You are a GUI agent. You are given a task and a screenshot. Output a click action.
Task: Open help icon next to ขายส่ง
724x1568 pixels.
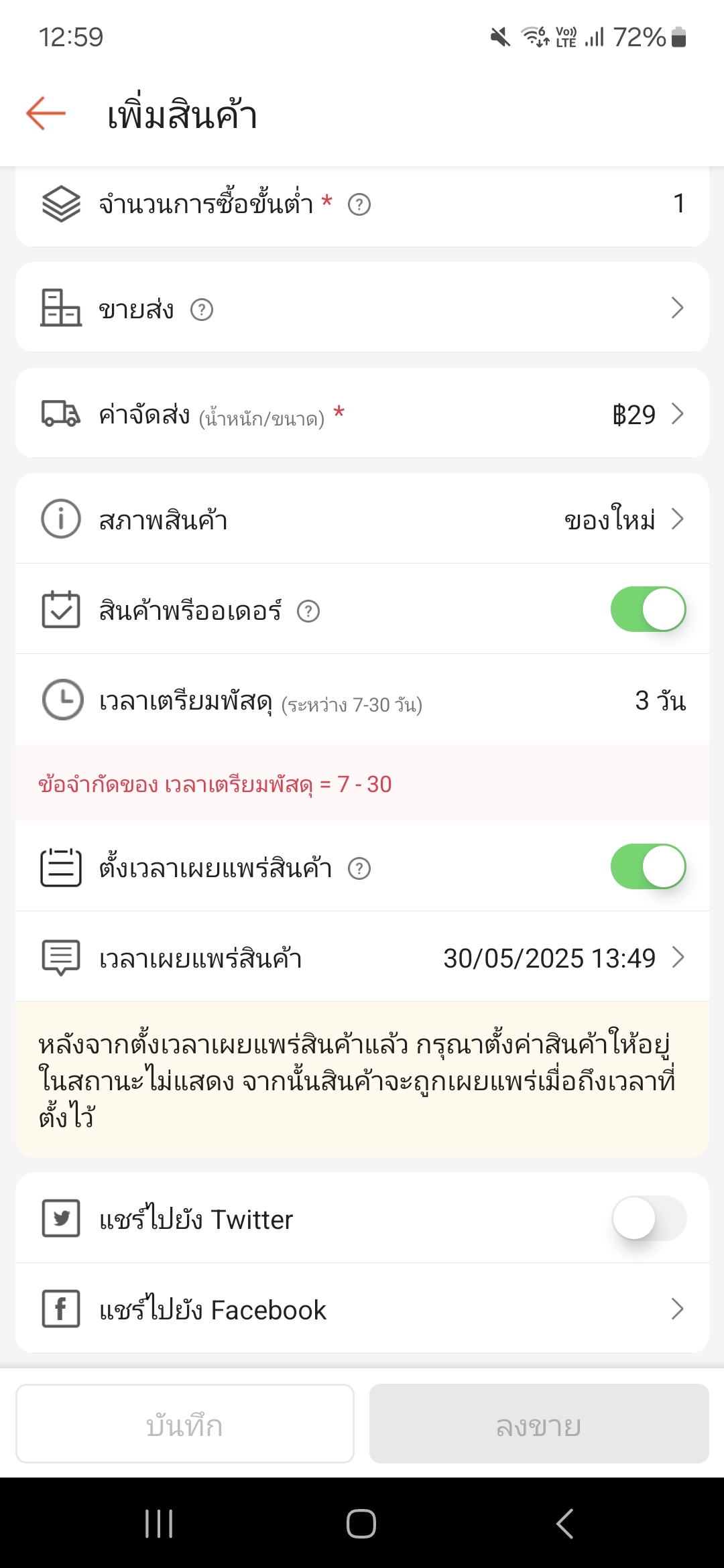pyautogui.click(x=202, y=310)
